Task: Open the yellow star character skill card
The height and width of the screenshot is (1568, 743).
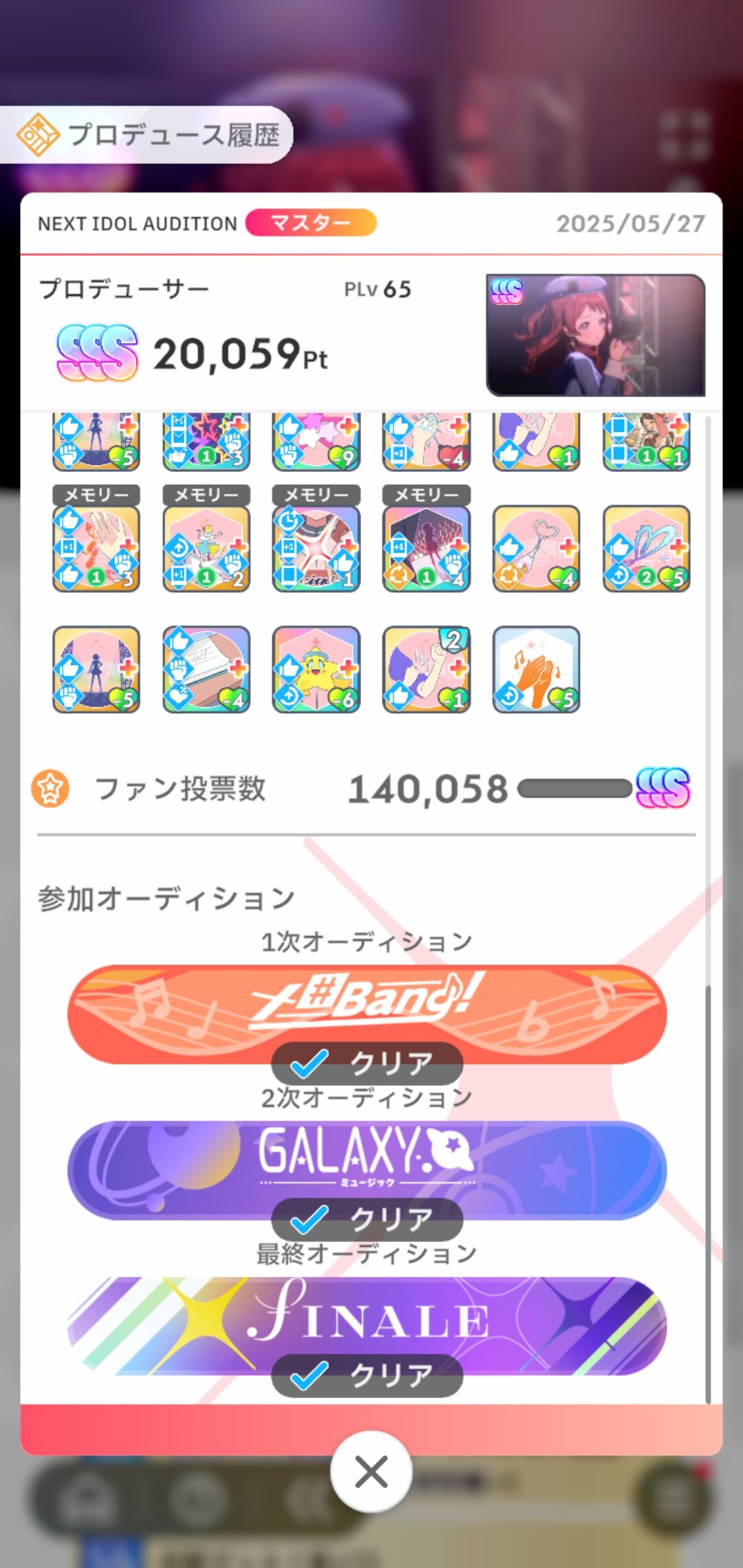Action: (316, 669)
